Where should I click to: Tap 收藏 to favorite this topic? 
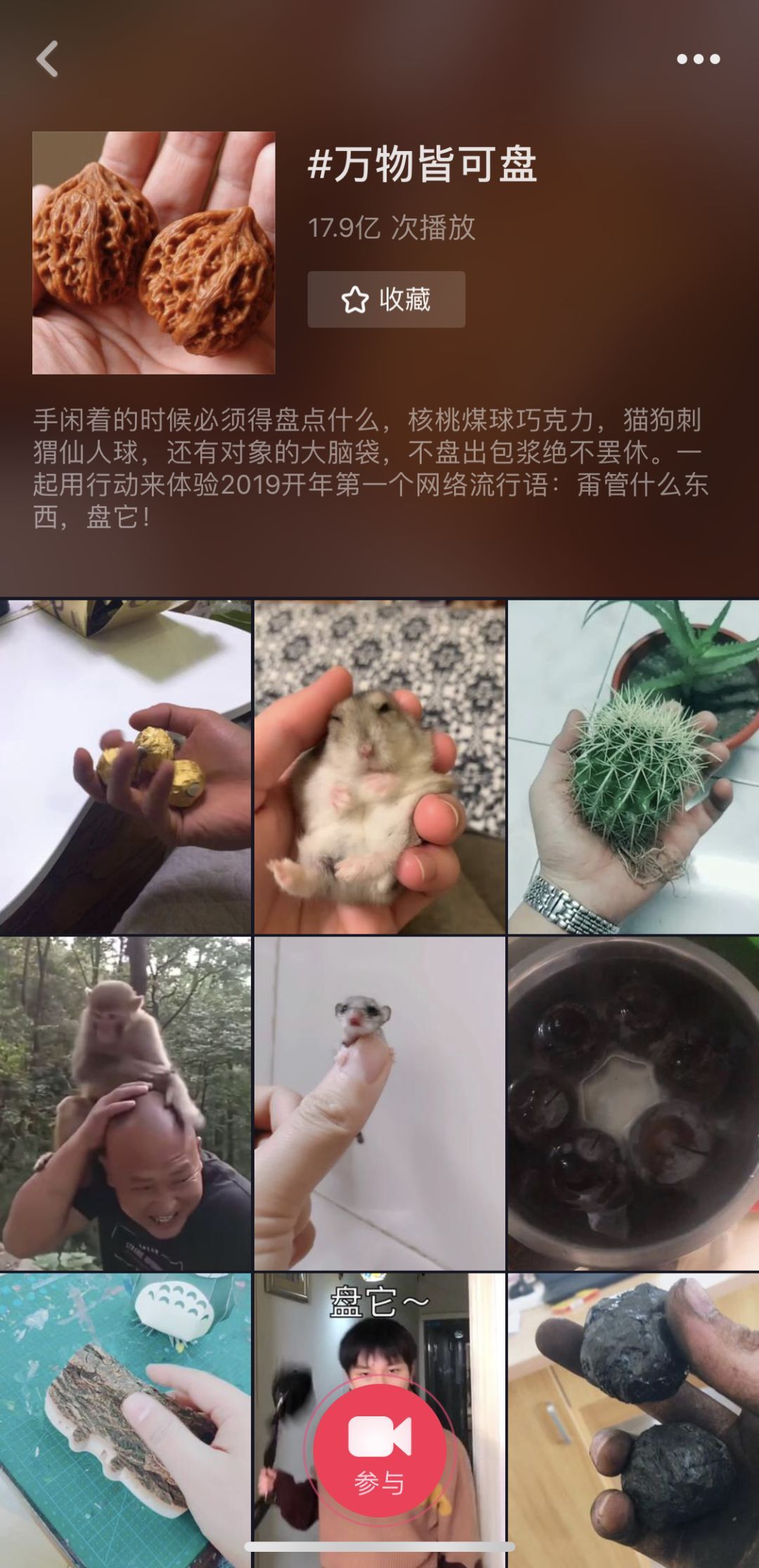point(386,299)
